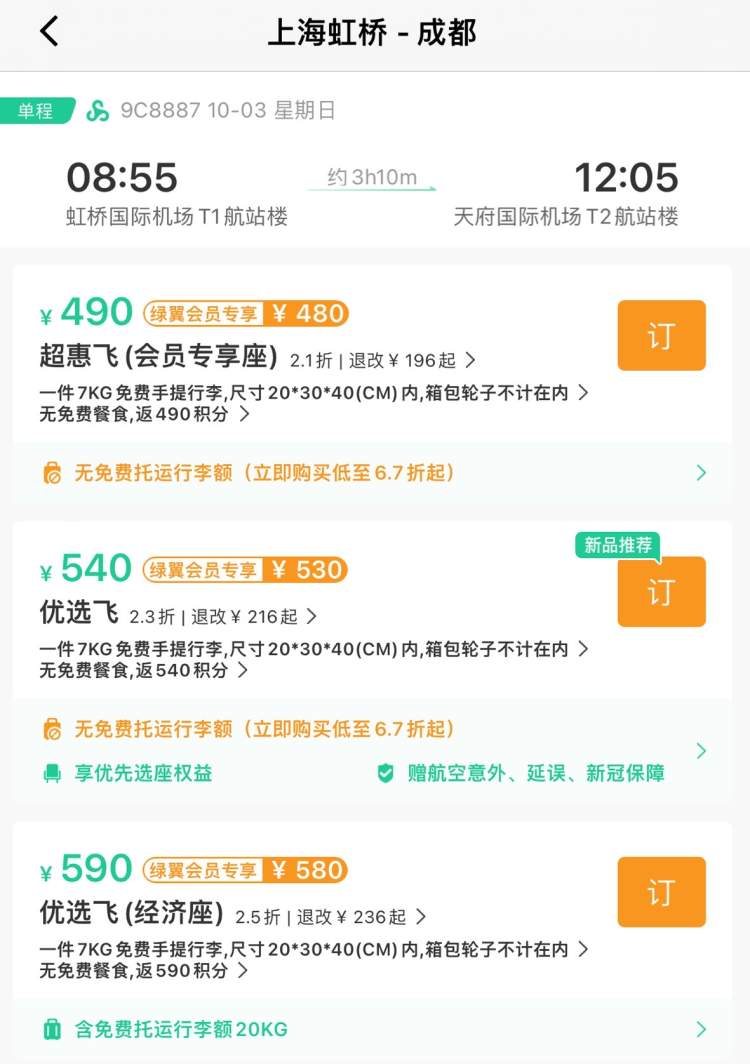Viewport: 750px width, 1064px height.
Task: View refund rules for 退改¥196起
Action: [x=412, y=360]
